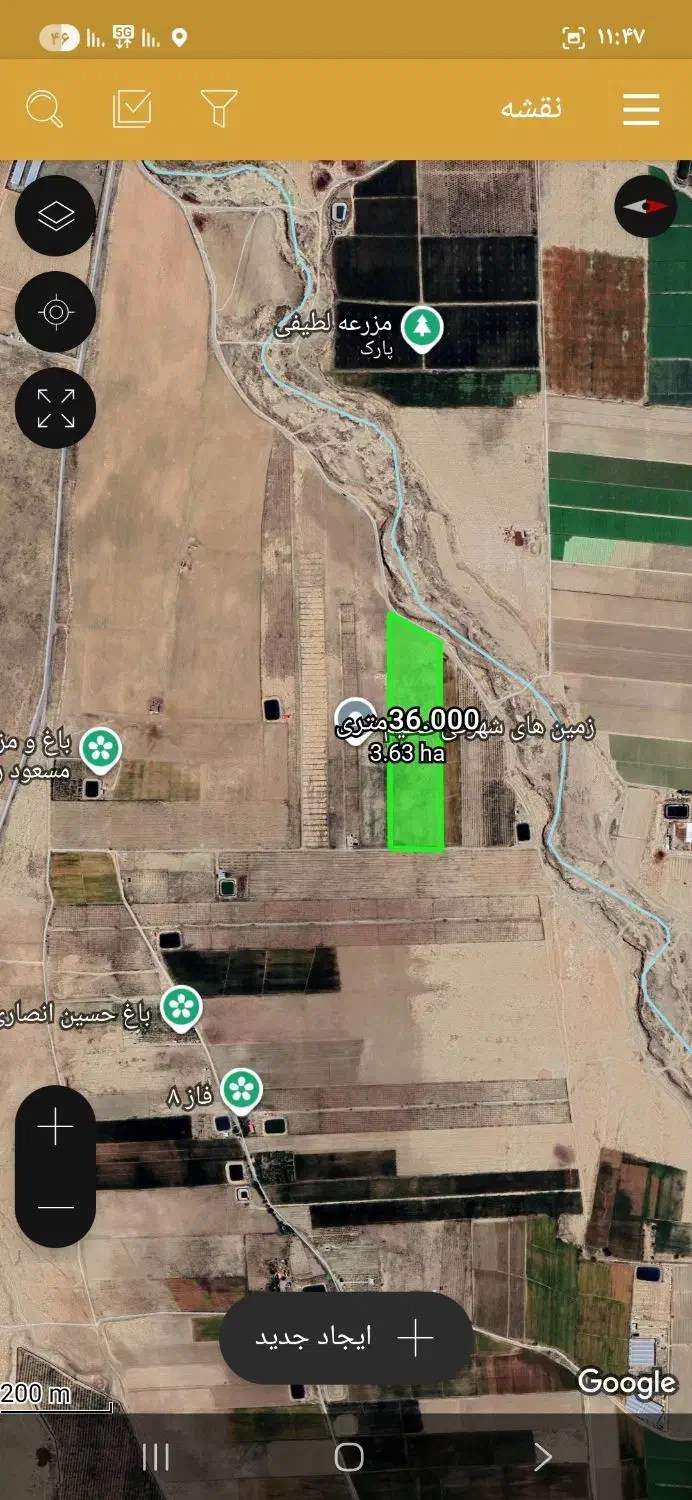Open the recent apps view
The height and width of the screenshot is (1500, 692).
coord(156,1457)
